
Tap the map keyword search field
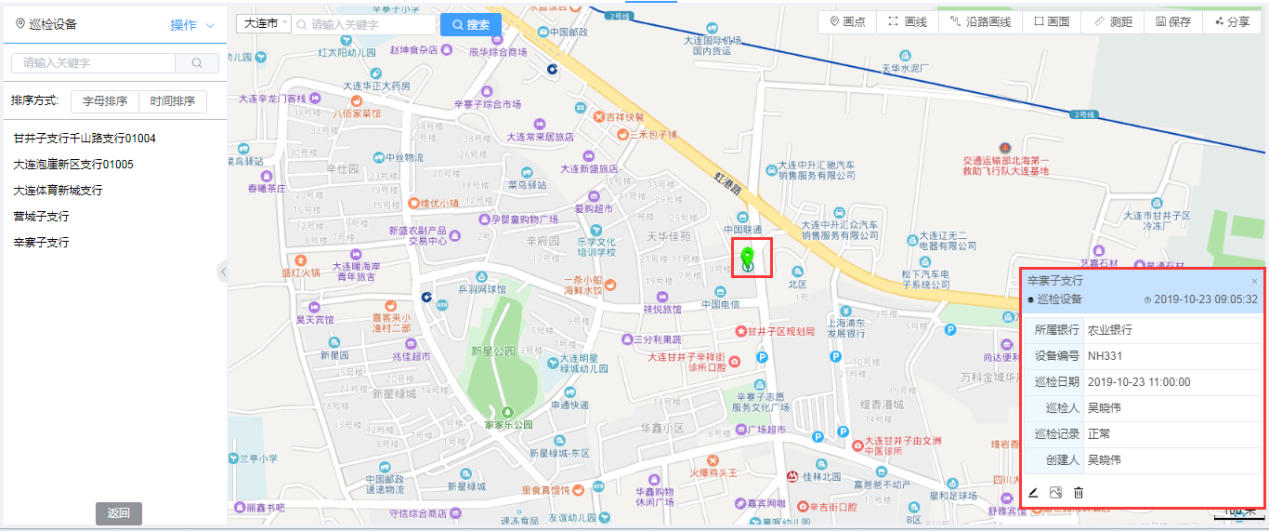pyautogui.click(x=365, y=24)
